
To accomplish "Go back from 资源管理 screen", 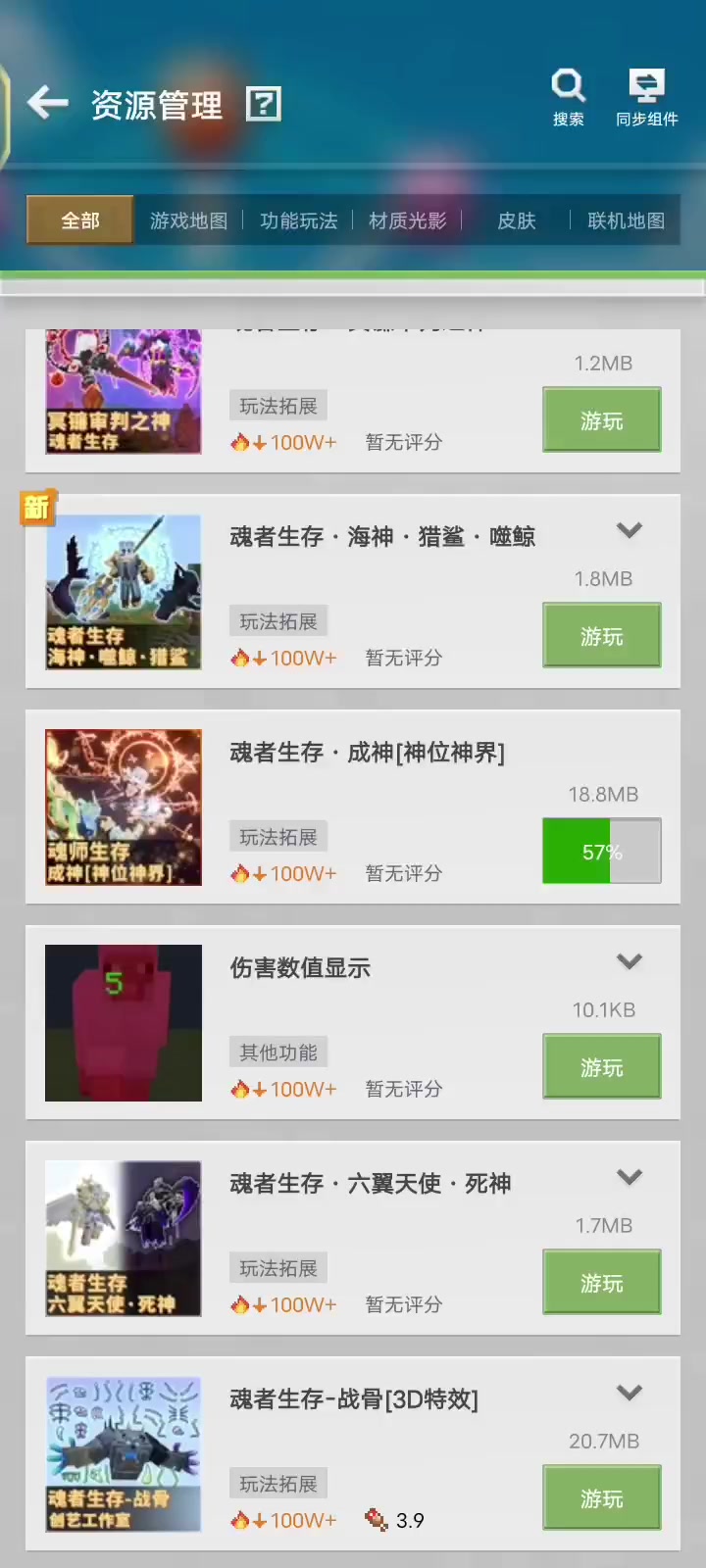I will 47,102.
